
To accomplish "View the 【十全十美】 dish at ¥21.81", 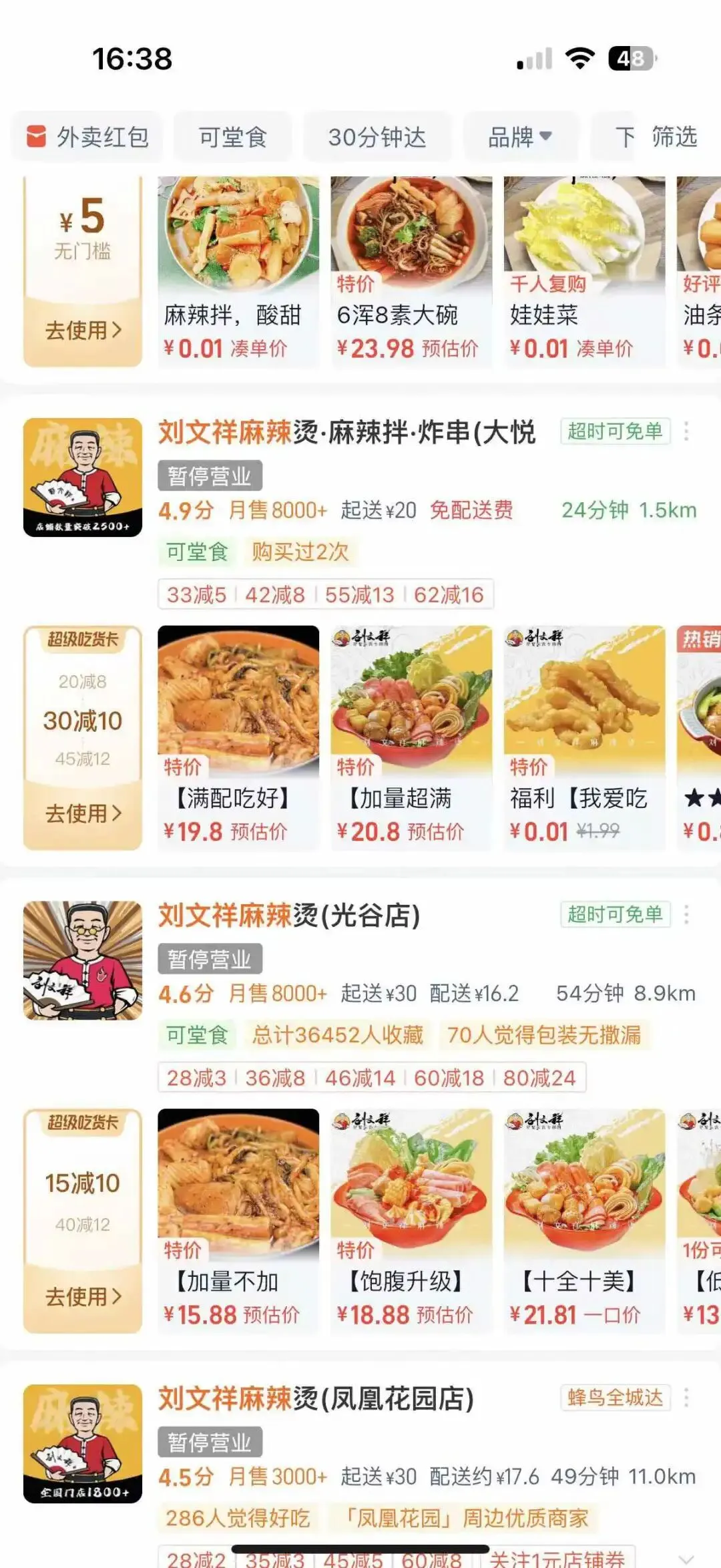I will [584, 1221].
